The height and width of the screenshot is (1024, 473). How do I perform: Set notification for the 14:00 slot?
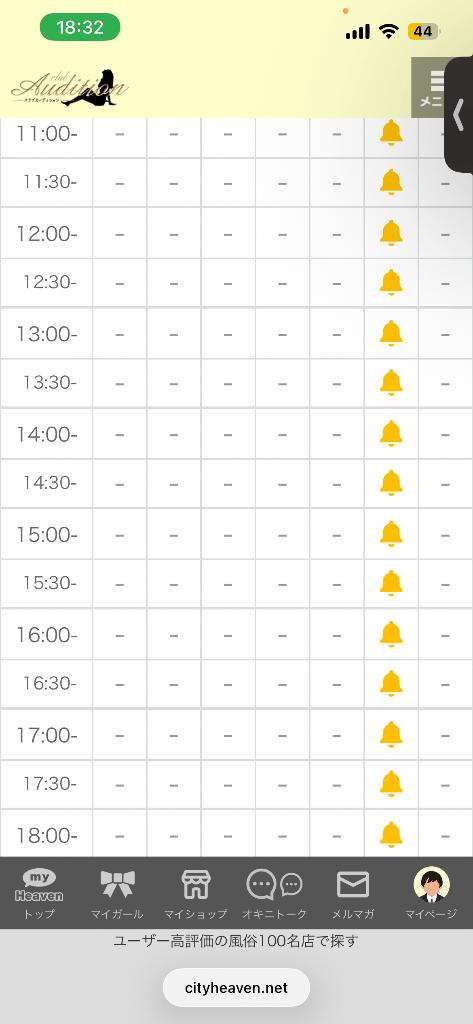391,433
